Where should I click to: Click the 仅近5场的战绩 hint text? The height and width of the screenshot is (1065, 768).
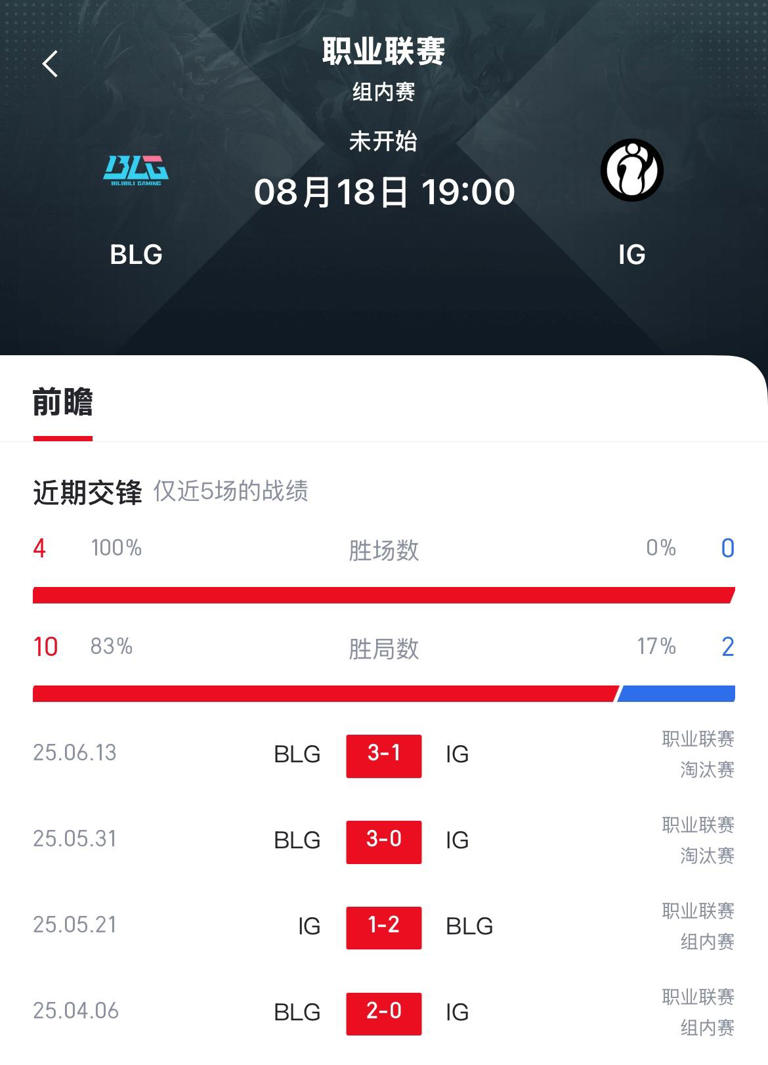click(x=232, y=492)
